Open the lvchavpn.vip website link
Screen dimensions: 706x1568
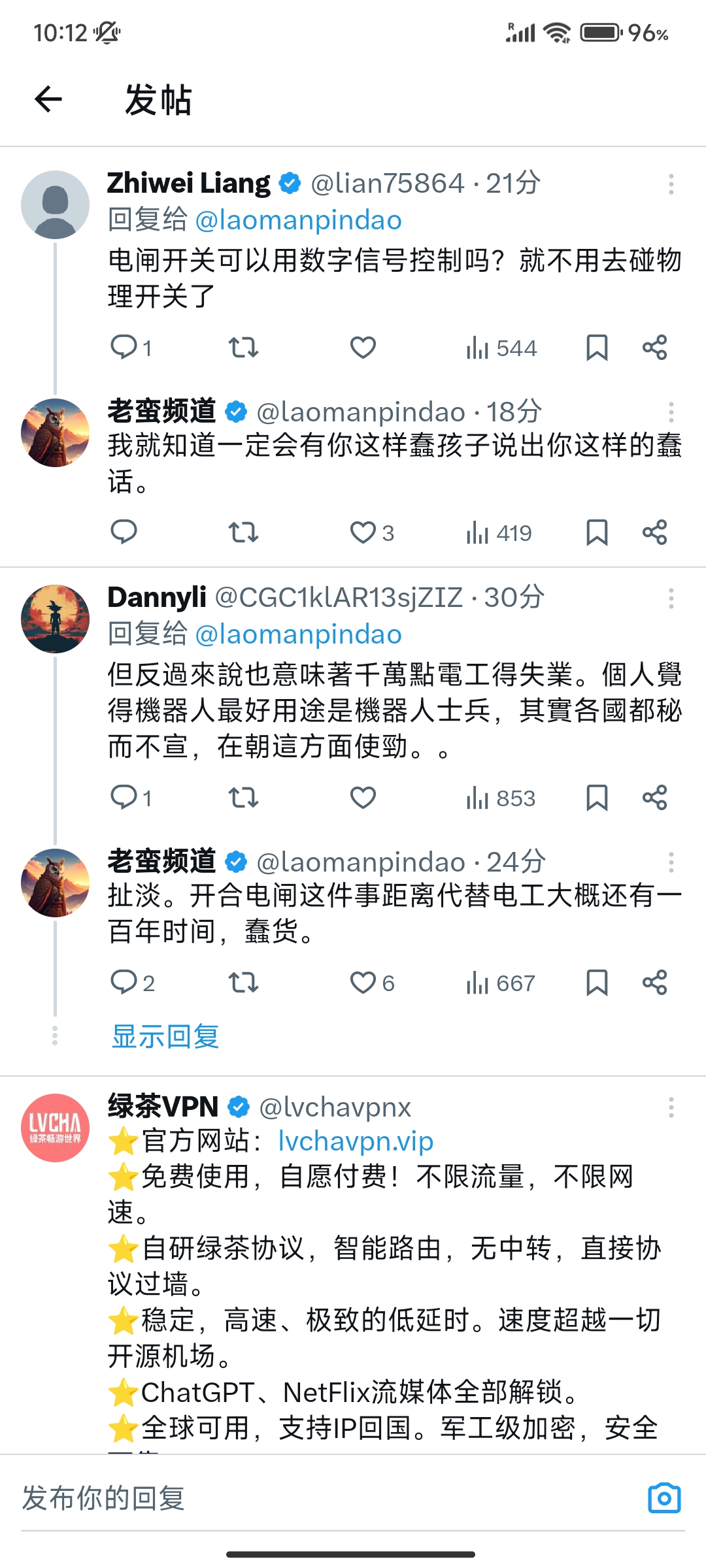point(356,1141)
